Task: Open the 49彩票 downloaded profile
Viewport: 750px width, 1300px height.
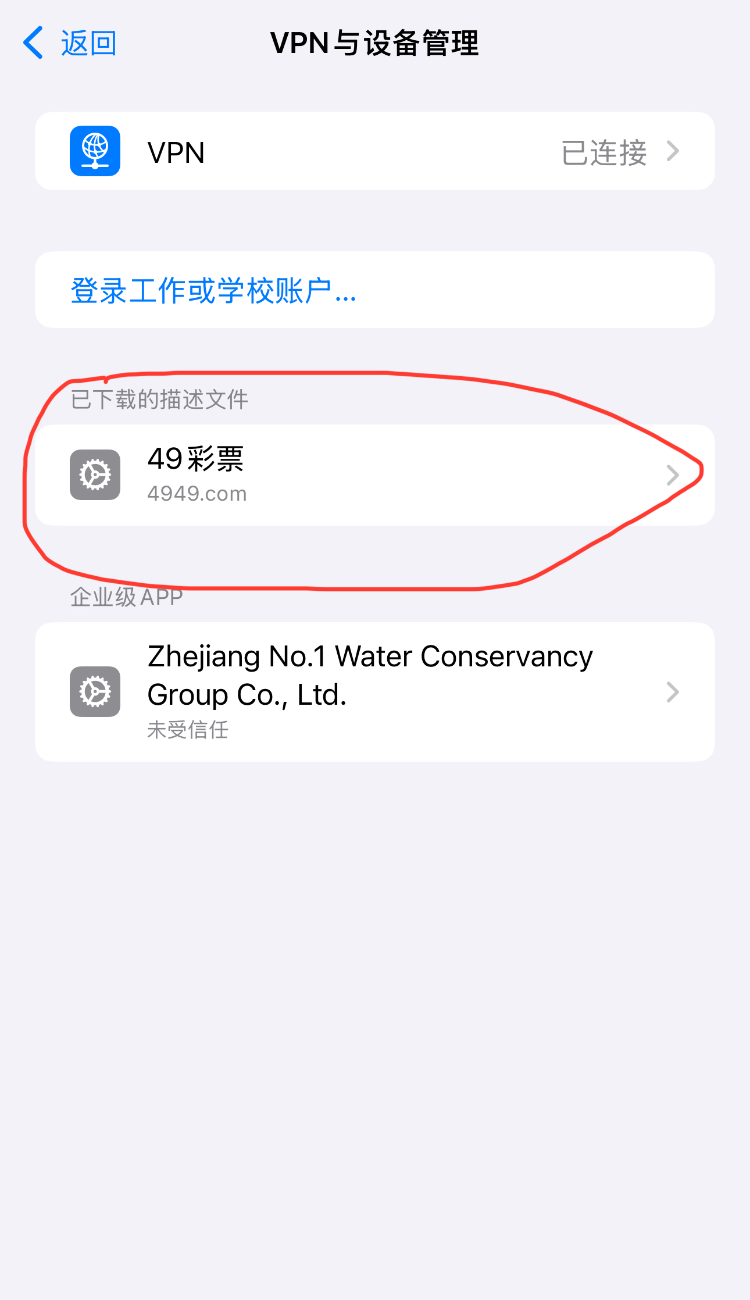Action: [x=375, y=475]
